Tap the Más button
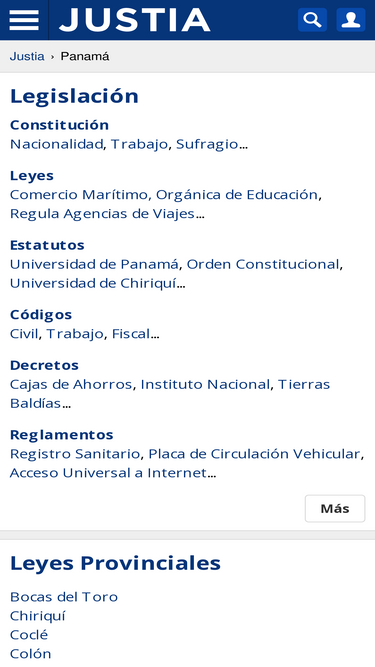This screenshot has height=667, width=375. tap(335, 508)
